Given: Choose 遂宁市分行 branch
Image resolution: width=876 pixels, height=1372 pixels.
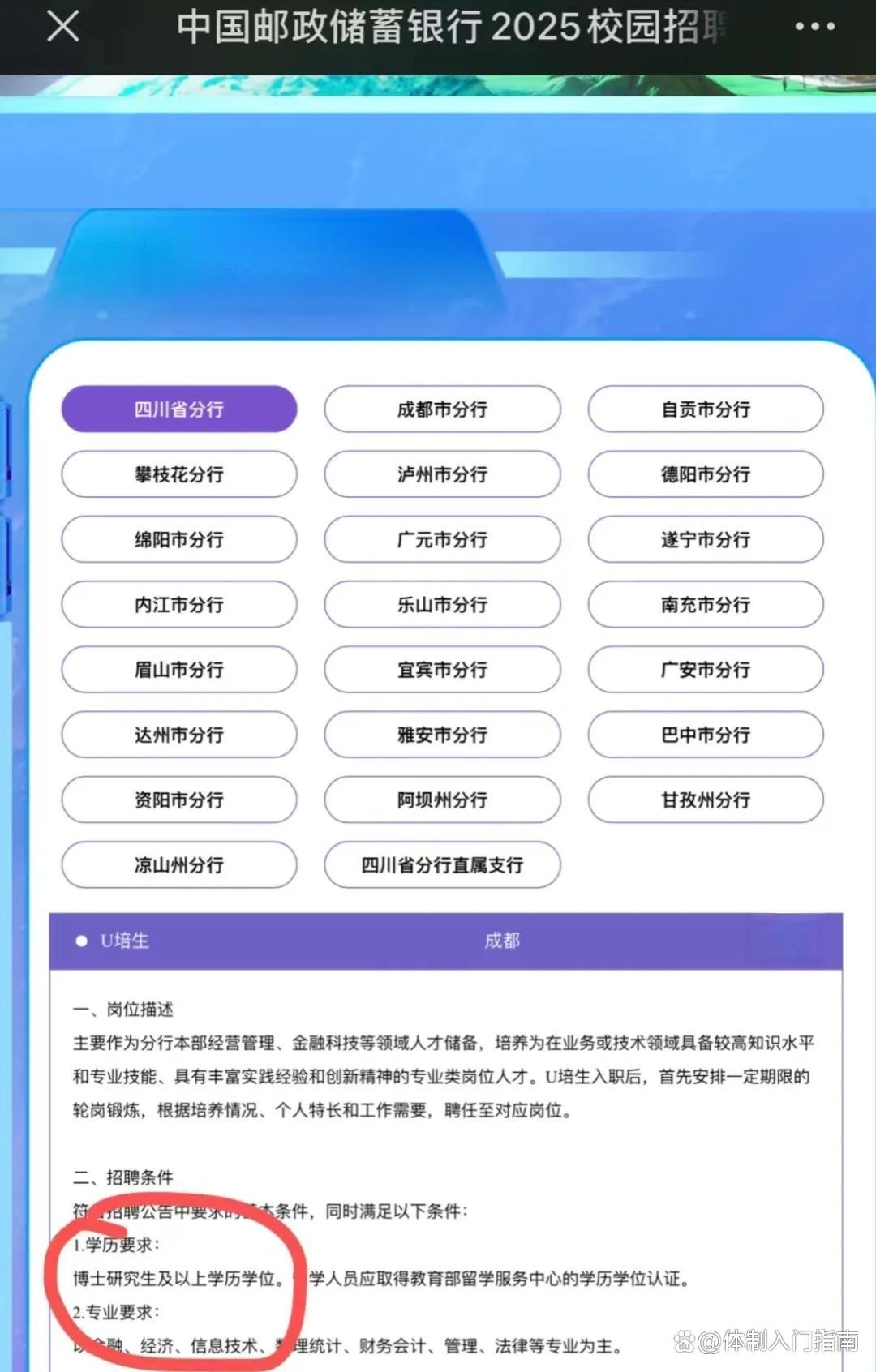Looking at the screenshot, I should 706,539.
